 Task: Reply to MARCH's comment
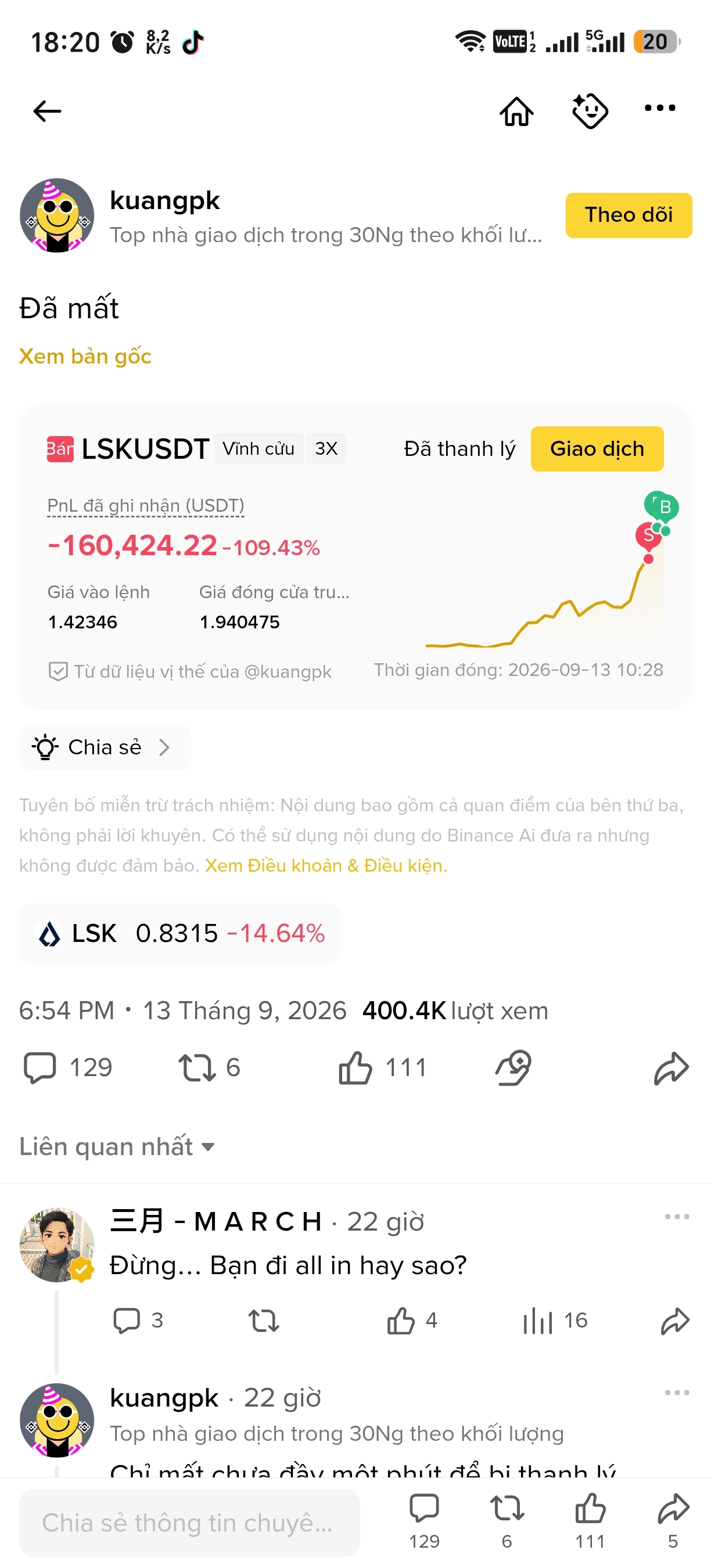pyautogui.click(x=138, y=1320)
